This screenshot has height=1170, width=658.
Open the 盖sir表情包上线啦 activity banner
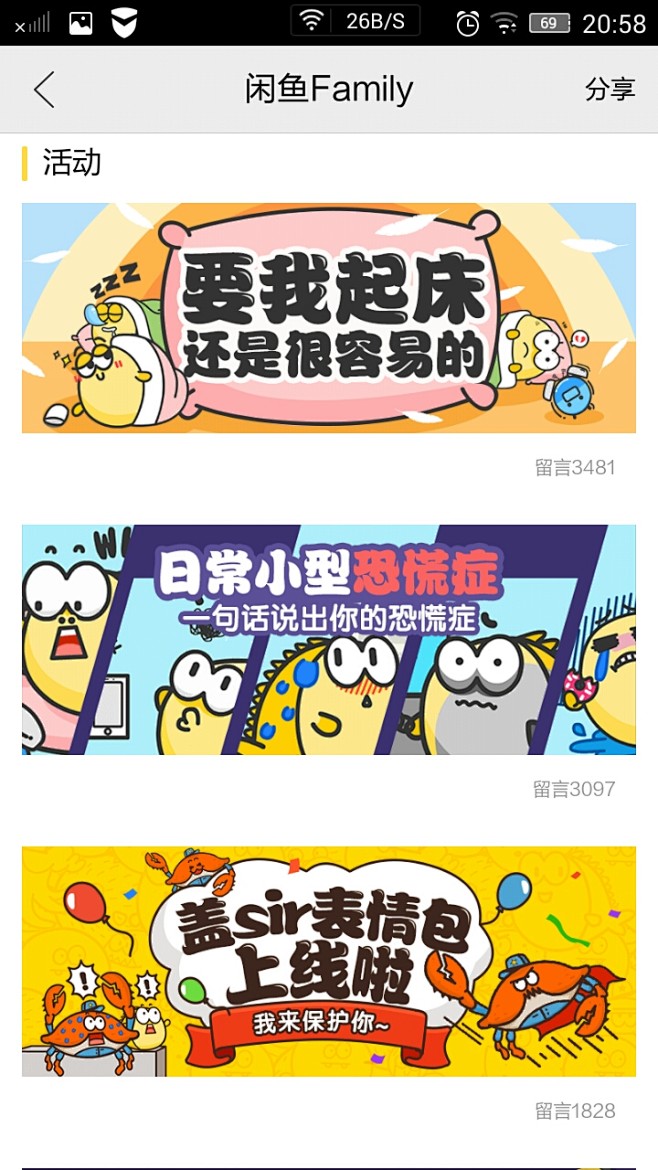point(329,961)
